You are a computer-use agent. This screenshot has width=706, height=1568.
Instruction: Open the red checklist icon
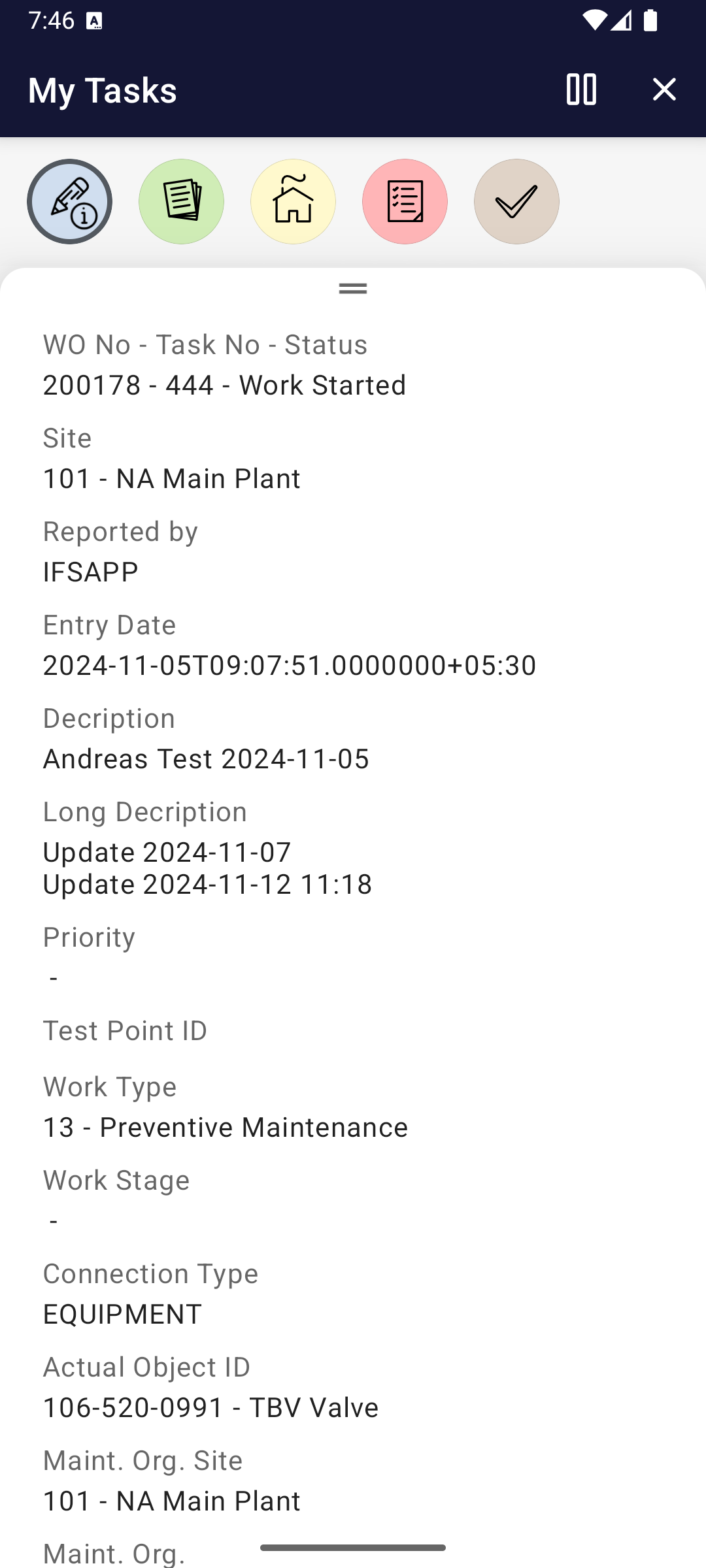405,202
